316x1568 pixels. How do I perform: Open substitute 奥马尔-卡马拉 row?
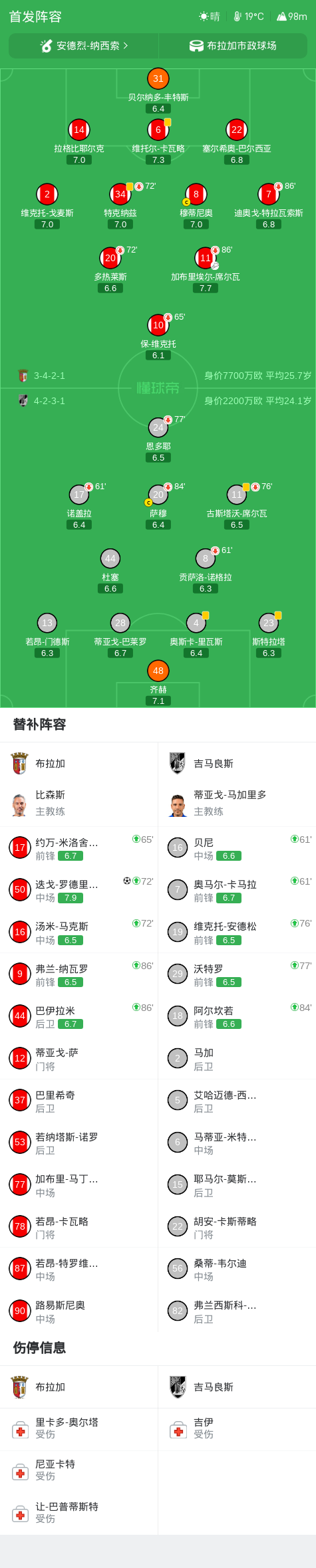pyautogui.click(x=237, y=889)
